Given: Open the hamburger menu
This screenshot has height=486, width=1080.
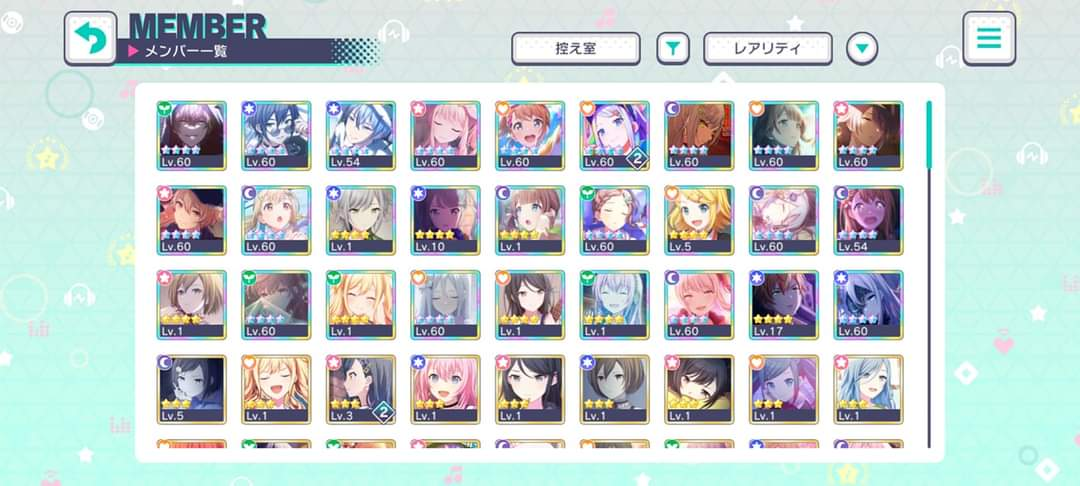Looking at the screenshot, I should (988, 39).
